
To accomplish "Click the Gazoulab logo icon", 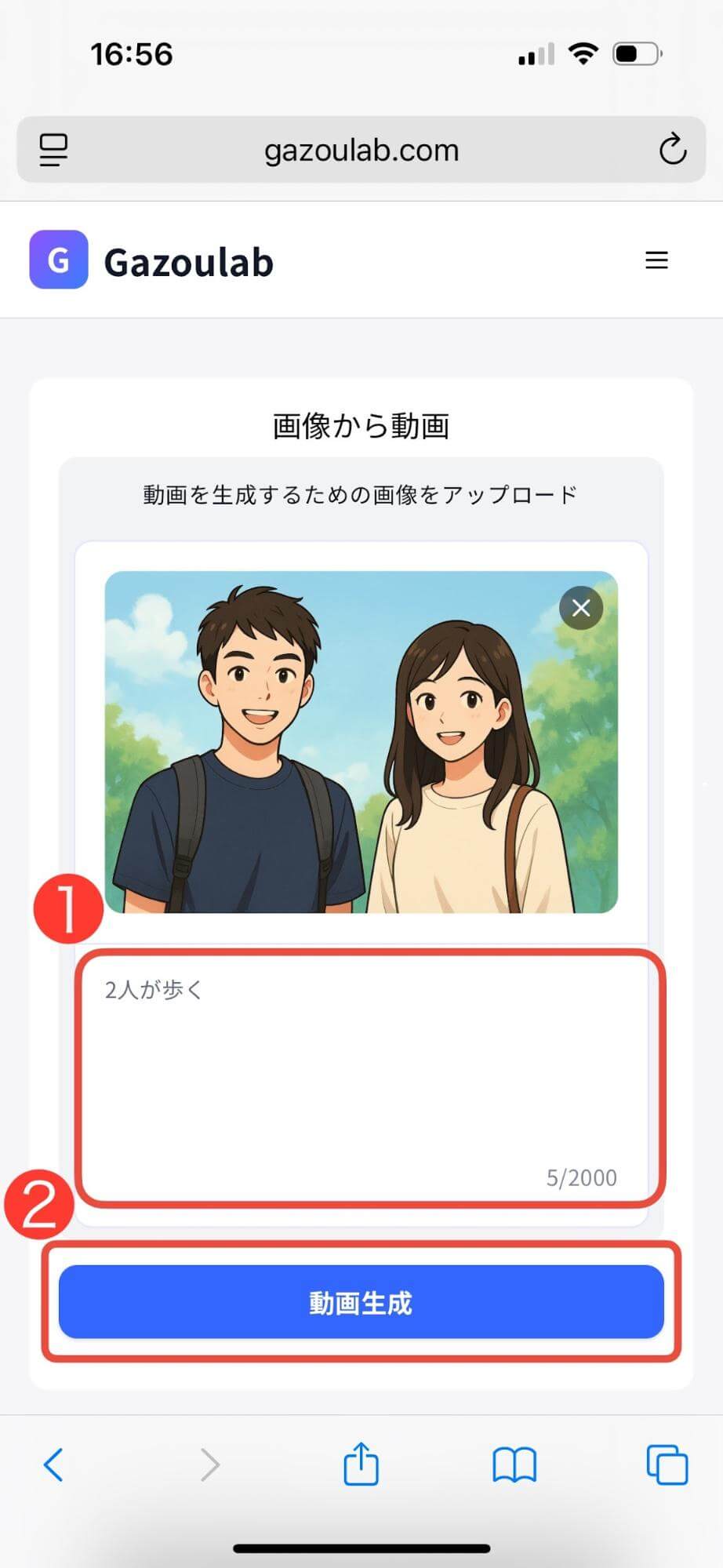I will point(57,260).
